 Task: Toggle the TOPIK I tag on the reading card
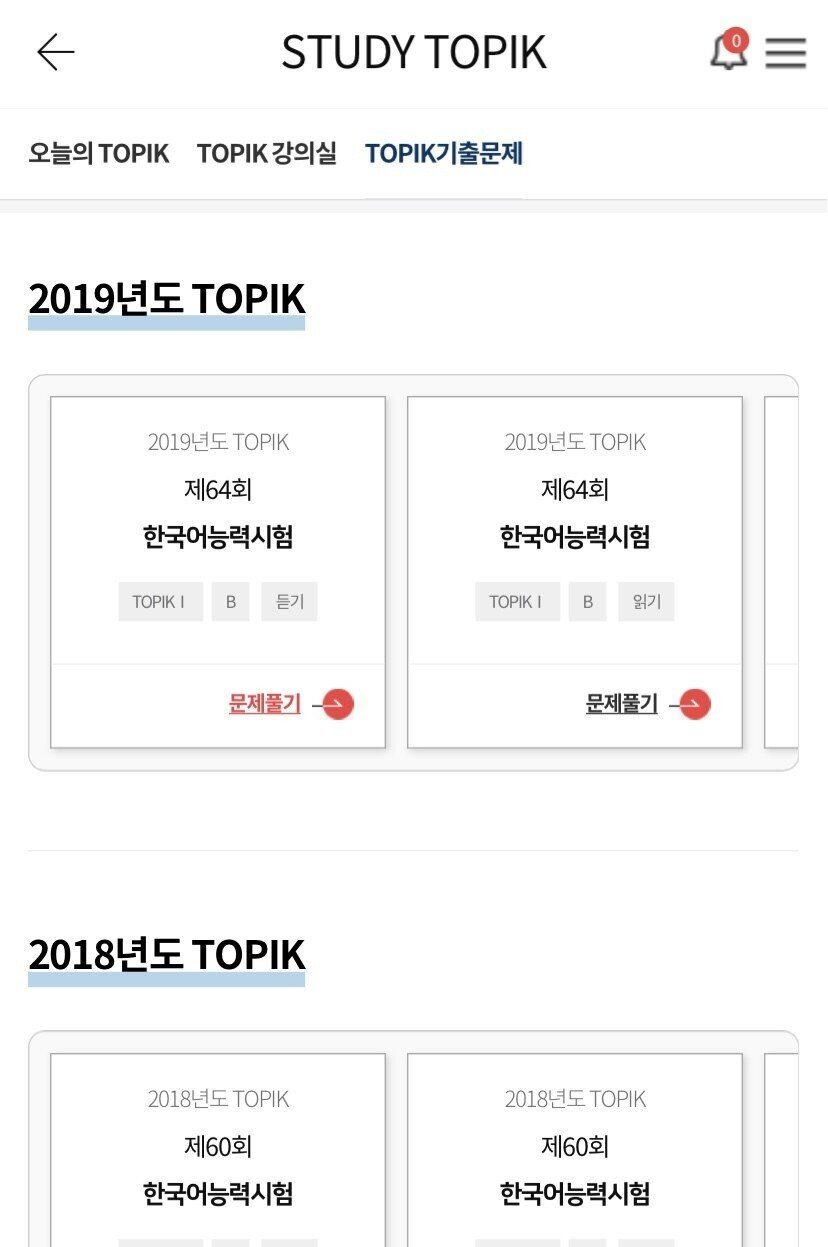tap(517, 601)
